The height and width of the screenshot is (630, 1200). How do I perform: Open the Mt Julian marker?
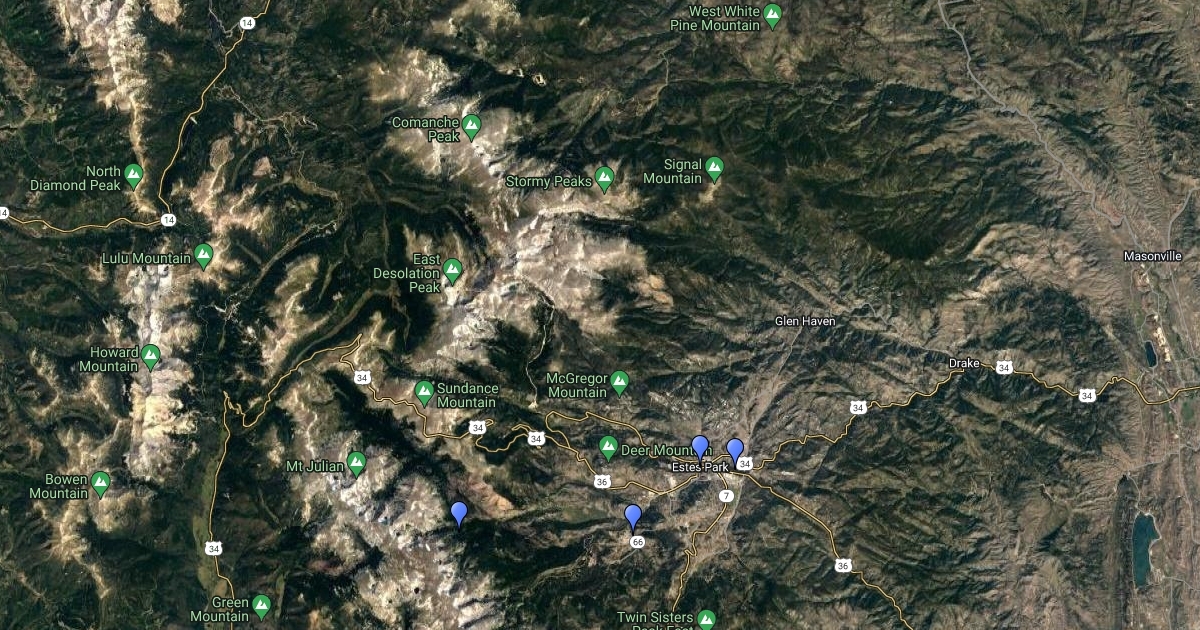point(356,464)
